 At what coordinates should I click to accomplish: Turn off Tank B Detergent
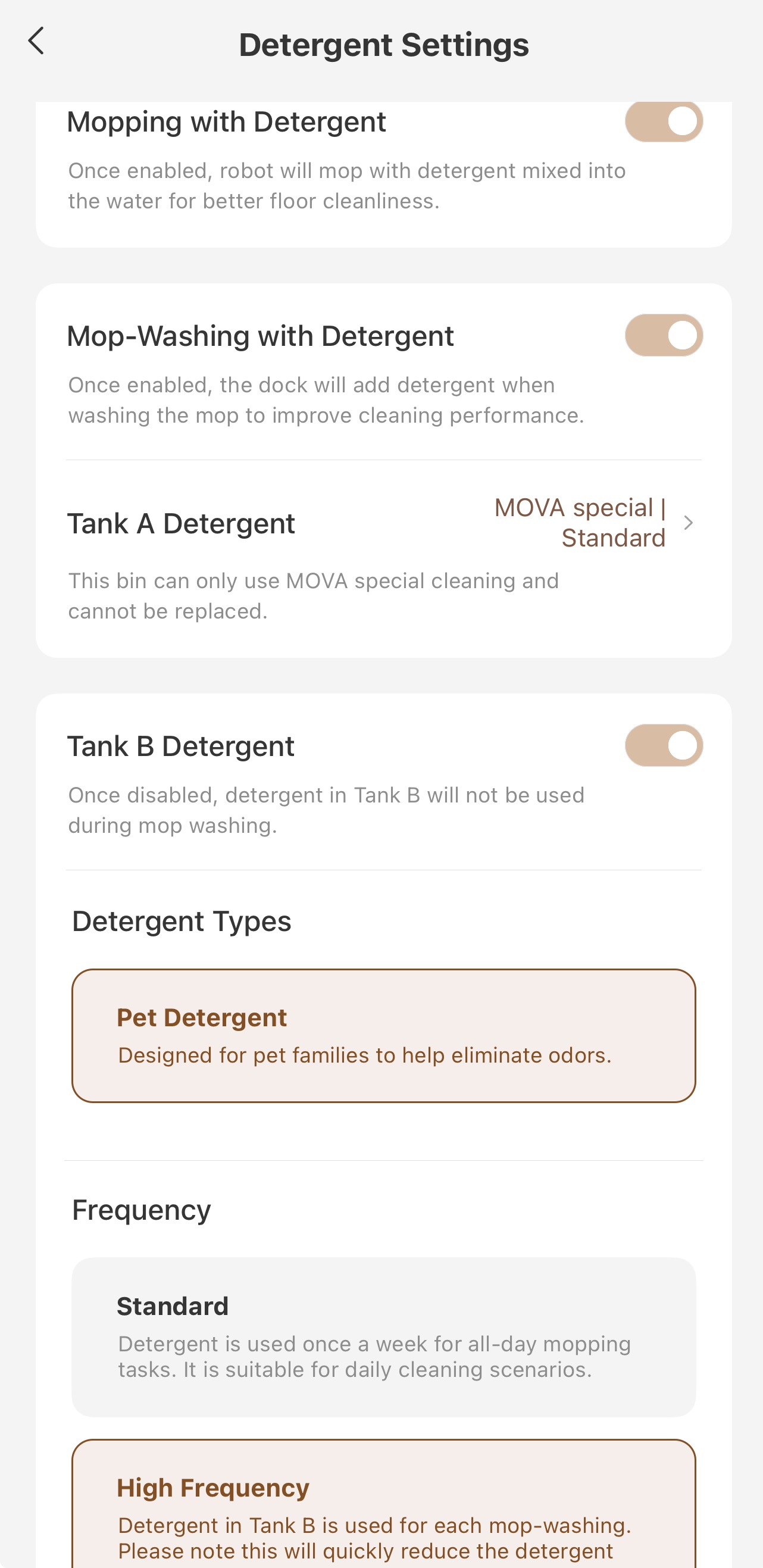pos(663,746)
